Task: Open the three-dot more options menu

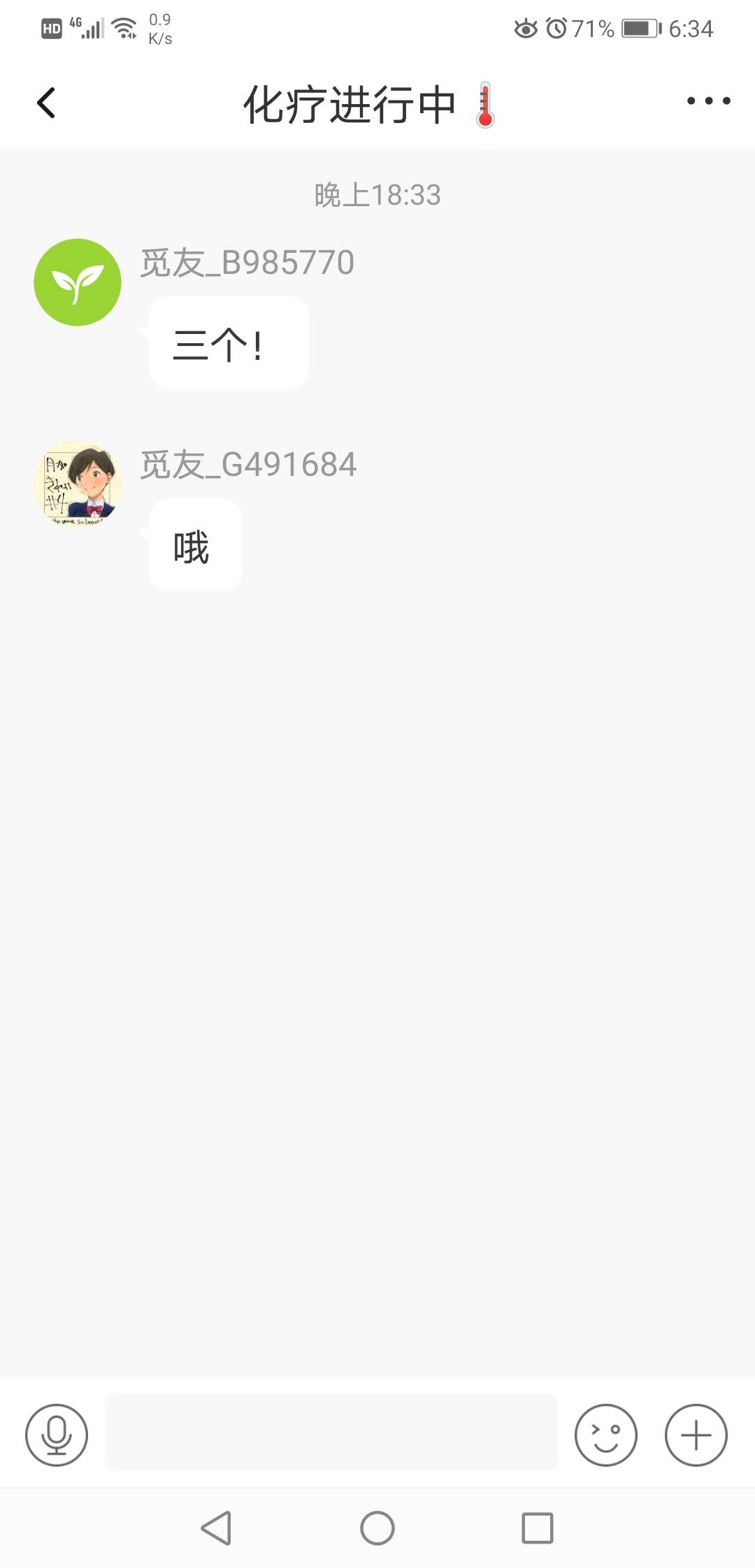Action: pyautogui.click(x=707, y=102)
